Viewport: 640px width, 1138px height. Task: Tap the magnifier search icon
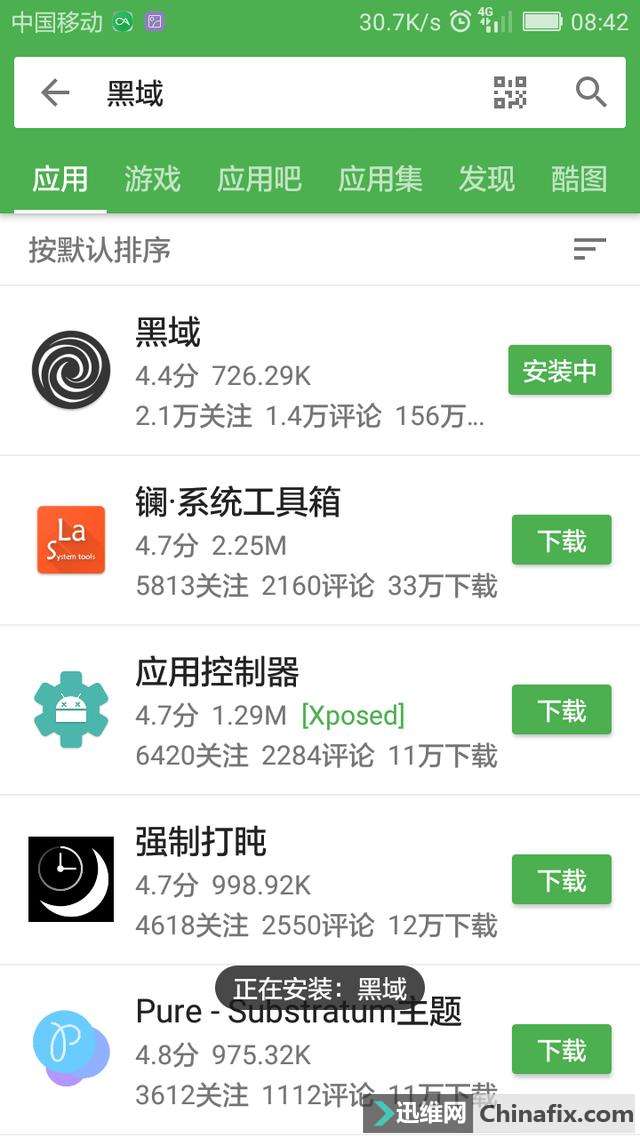[591, 93]
